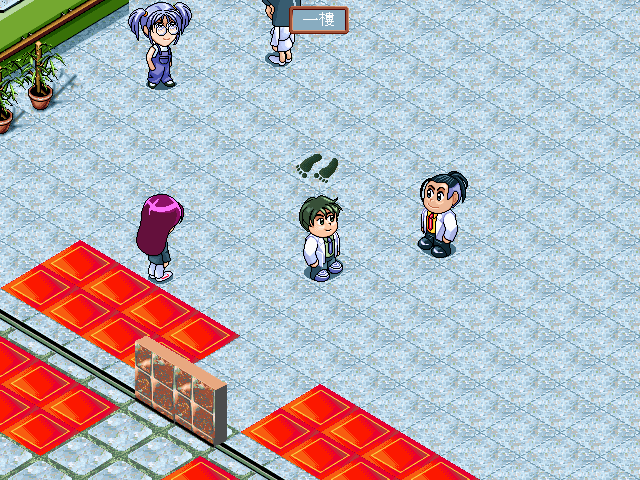Talk to the pink-haired girl facing away
Viewport: 640px width, 480px height.
(x=159, y=237)
